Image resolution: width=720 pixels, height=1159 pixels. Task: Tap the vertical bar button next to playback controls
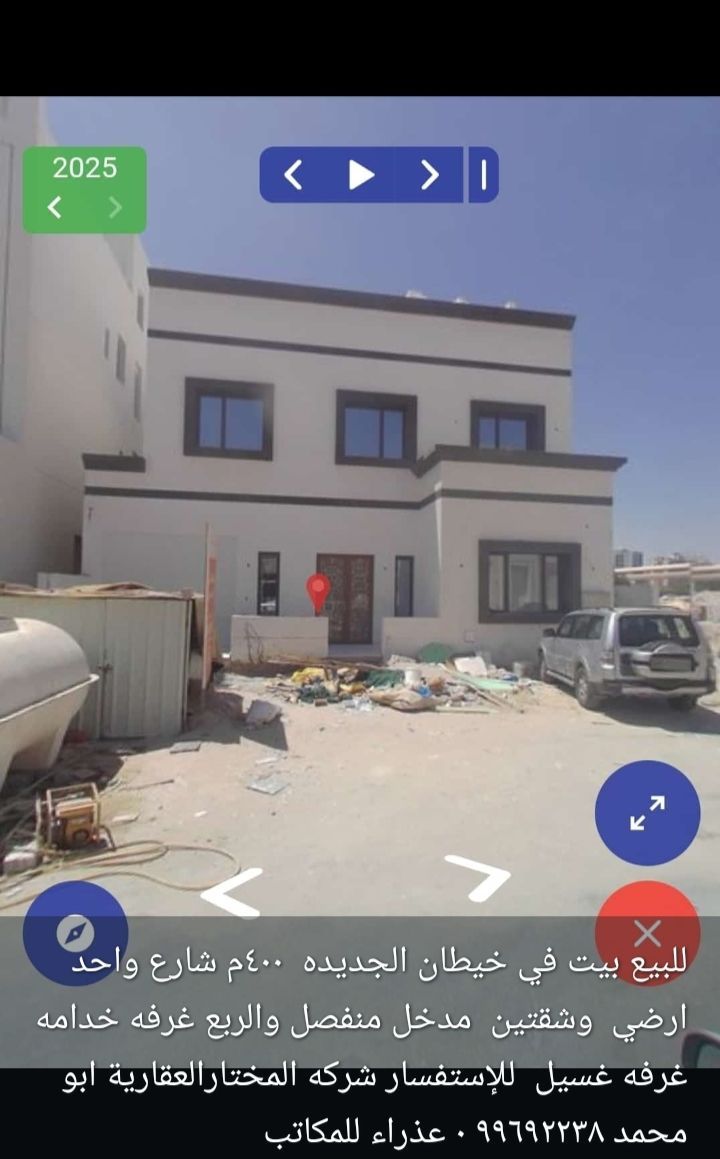(x=483, y=175)
